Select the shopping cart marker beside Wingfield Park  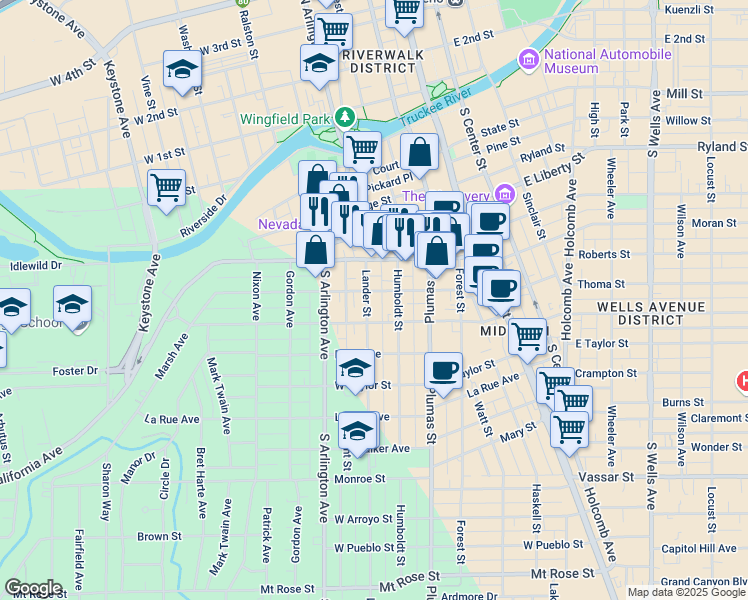(x=362, y=150)
